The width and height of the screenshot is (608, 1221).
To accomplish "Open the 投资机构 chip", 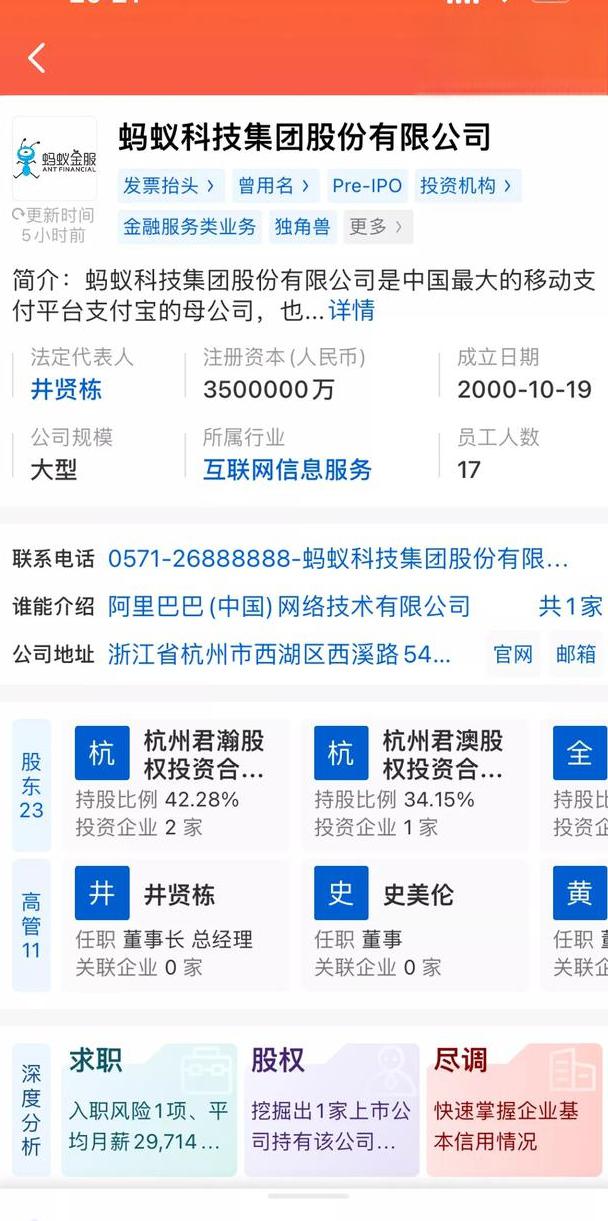I will click(467, 186).
